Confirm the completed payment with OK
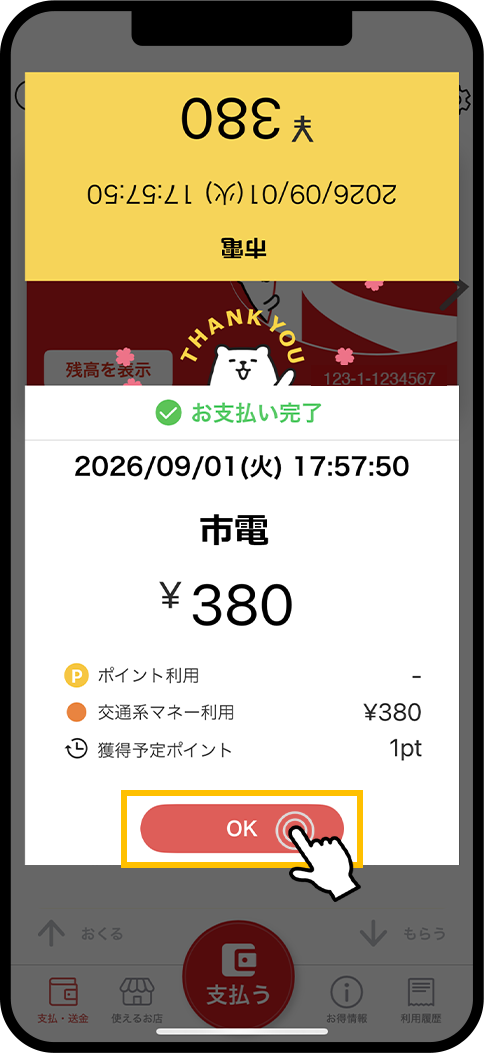This screenshot has width=484, height=1053. pos(242,829)
